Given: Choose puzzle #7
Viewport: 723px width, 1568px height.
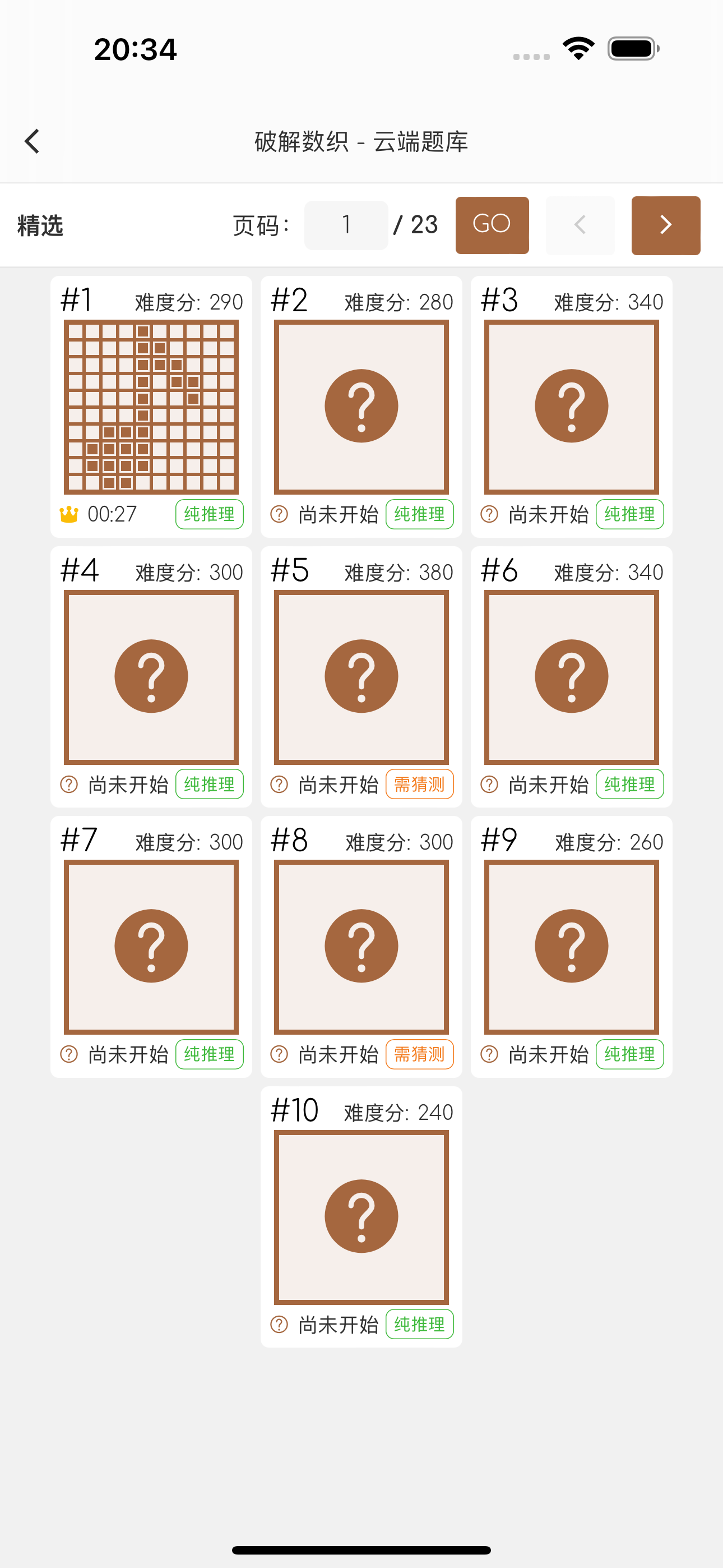Looking at the screenshot, I should click(x=151, y=947).
